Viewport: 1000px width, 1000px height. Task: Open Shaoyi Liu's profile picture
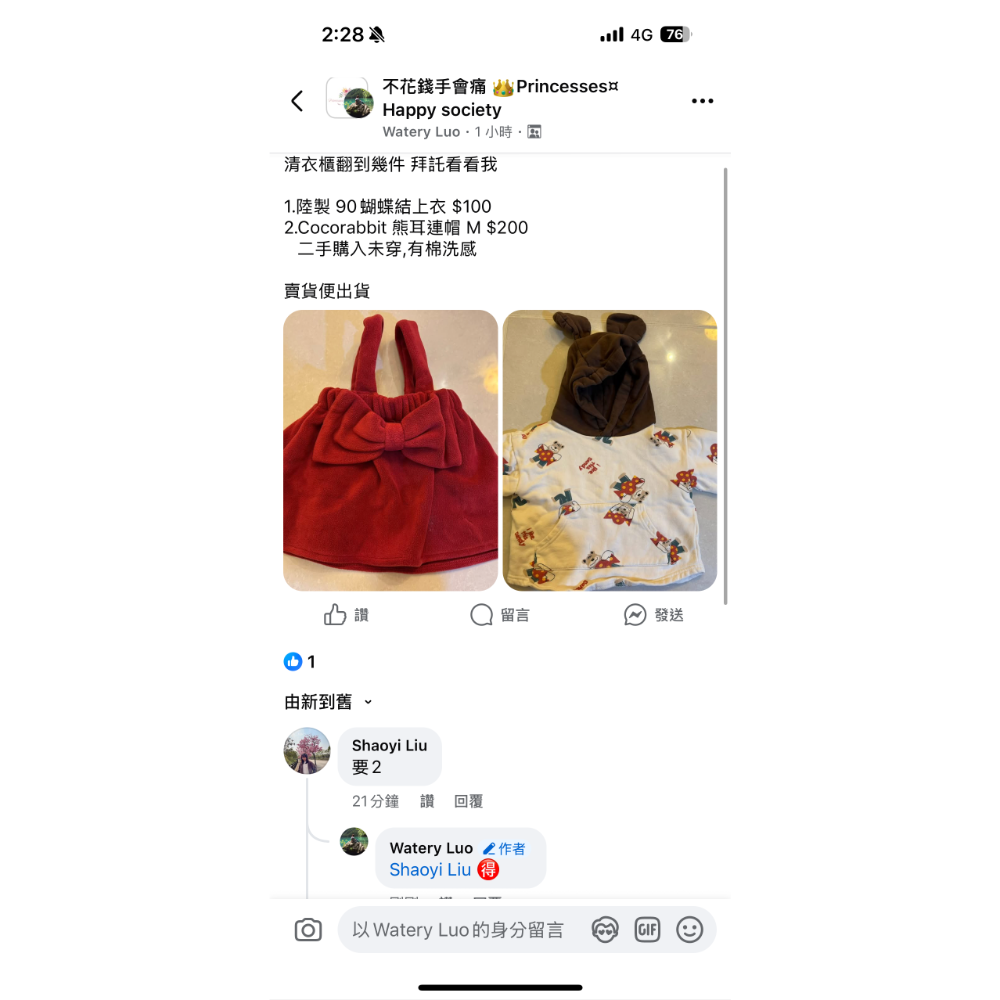[x=307, y=751]
